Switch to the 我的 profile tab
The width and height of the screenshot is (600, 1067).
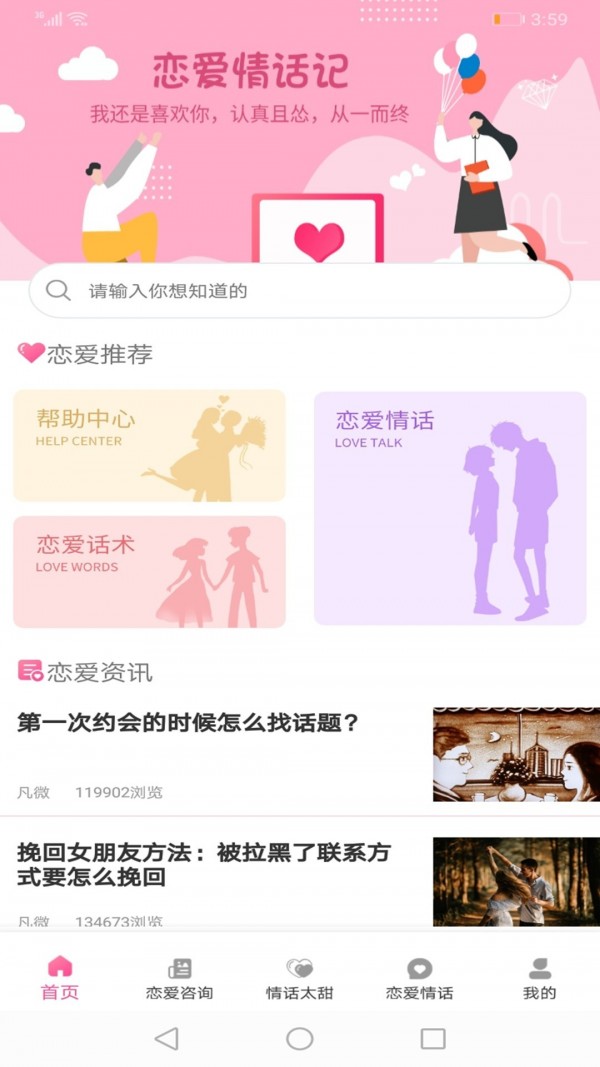pos(539,979)
